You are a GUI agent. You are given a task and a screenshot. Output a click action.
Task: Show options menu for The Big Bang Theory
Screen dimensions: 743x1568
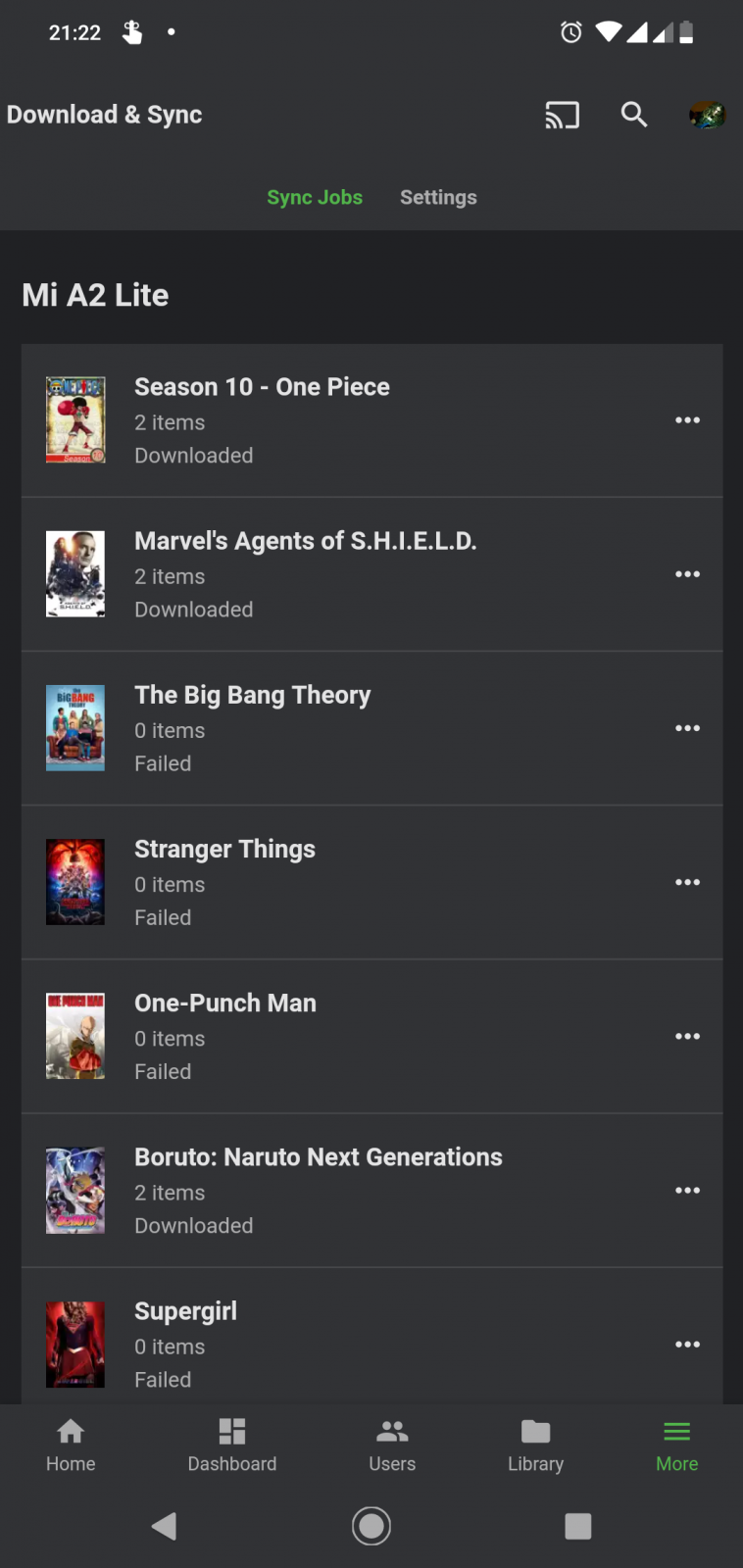[687, 728]
